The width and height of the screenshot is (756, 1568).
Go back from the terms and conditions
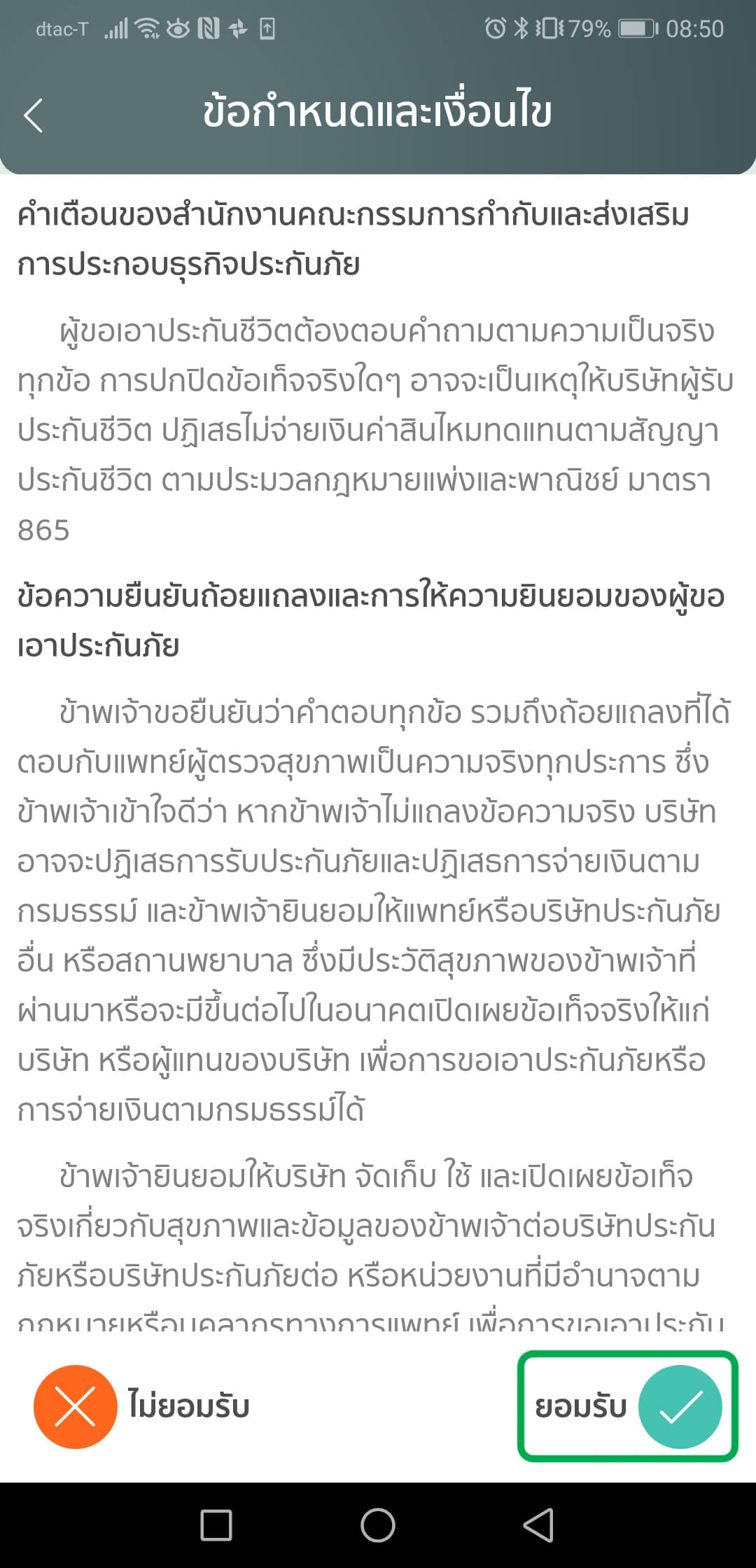tap(34, 115)
